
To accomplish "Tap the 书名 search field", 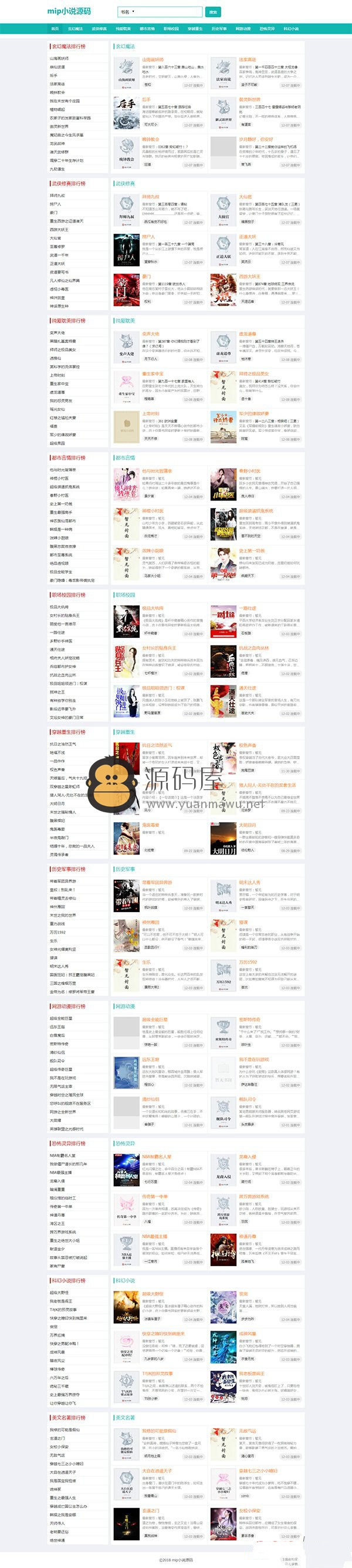I will [160, 12].
